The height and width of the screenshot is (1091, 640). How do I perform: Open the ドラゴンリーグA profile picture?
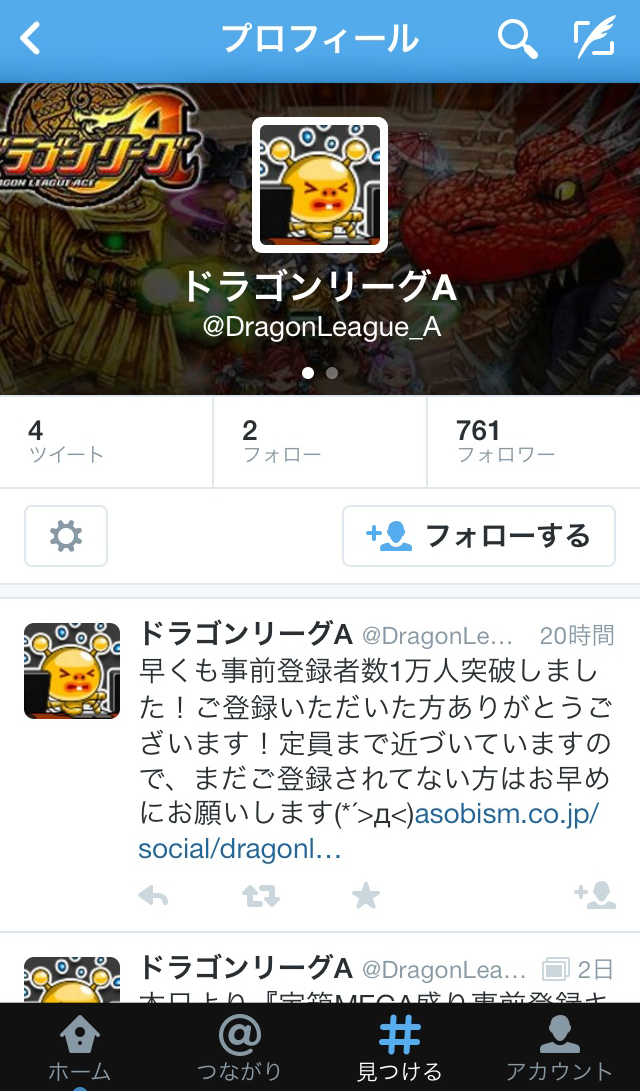[320, 185]
